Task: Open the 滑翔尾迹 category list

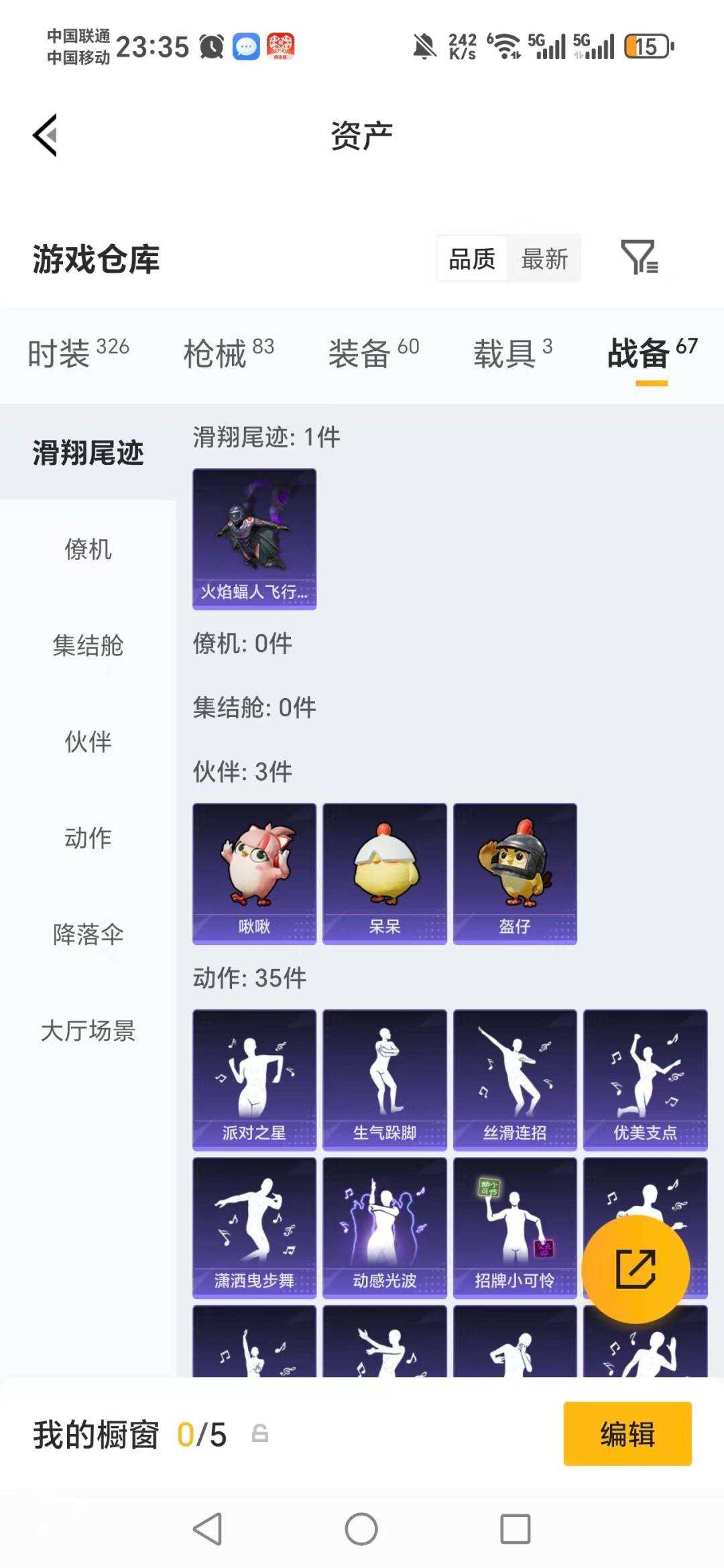Action: 89,453
